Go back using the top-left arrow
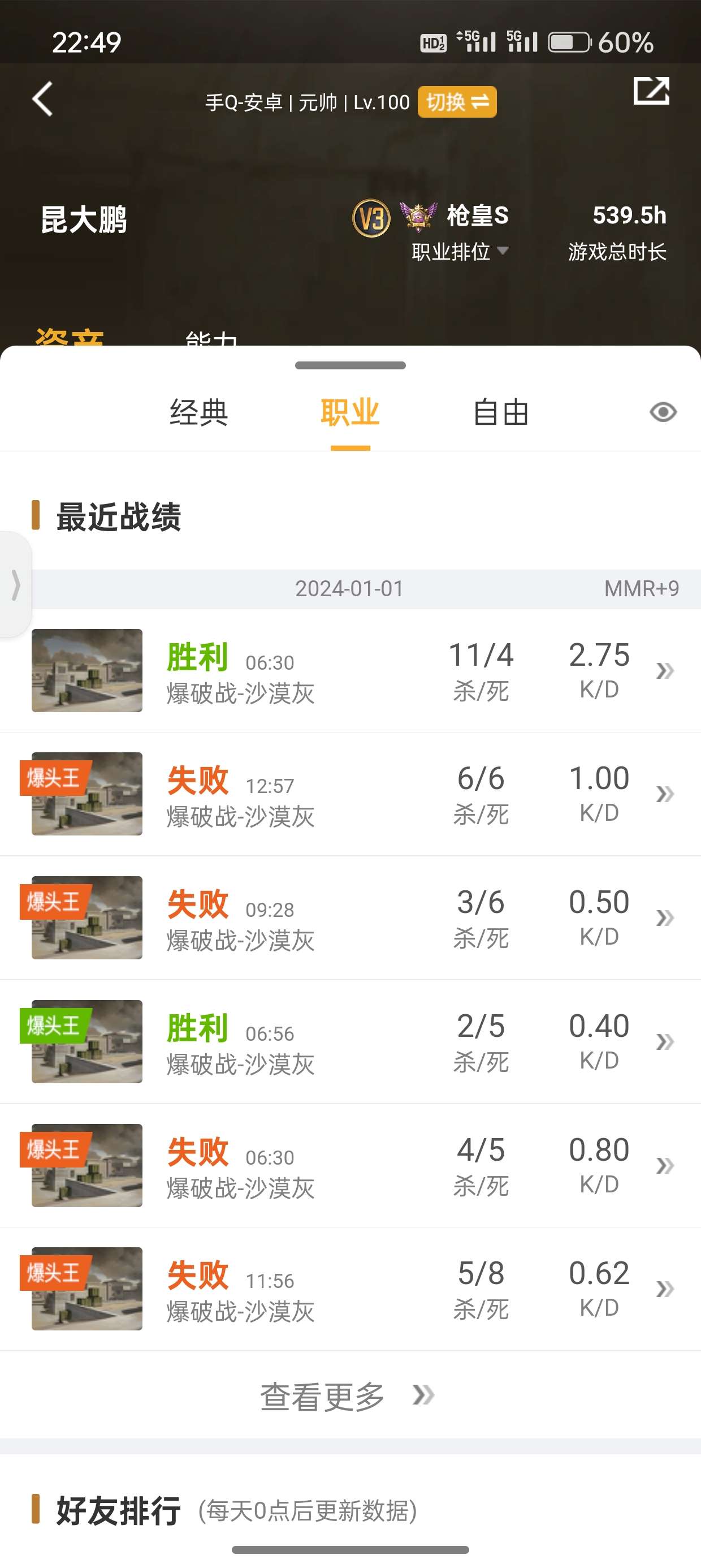Screen dimensions: 701x1568 click(x=42, y=99)
